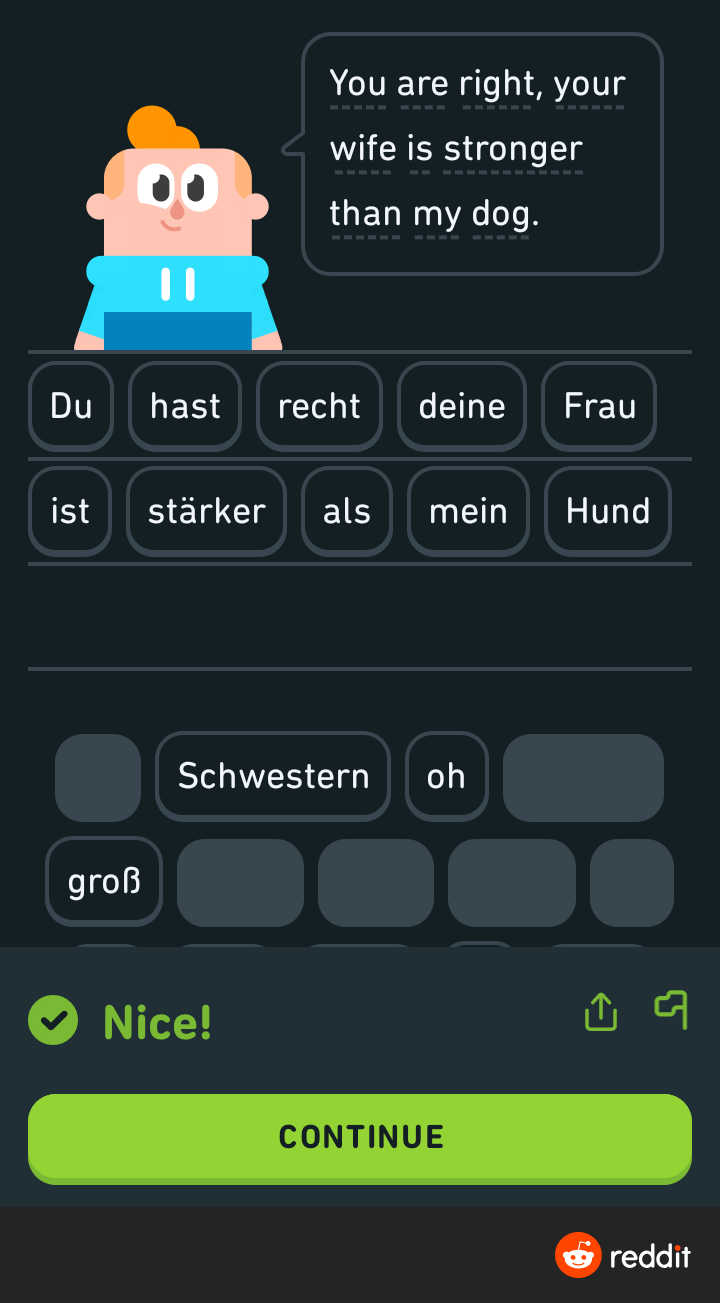The image size is (720, 1303).
Task: Select the "deine" word tile
Action: click(462, 407)
